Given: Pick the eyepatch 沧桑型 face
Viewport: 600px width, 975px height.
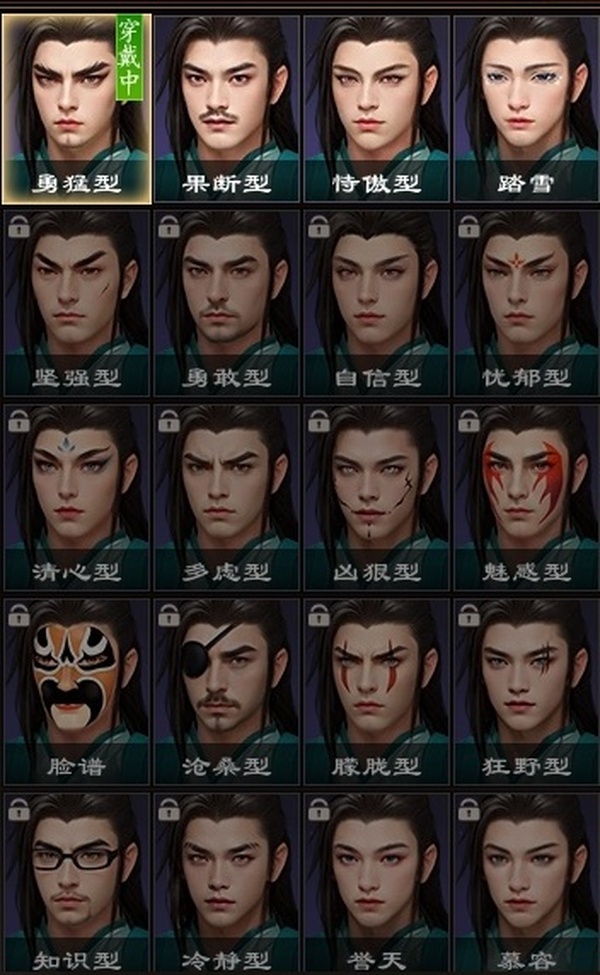Looking at the screenshot, I should click(x=226, y=691).
